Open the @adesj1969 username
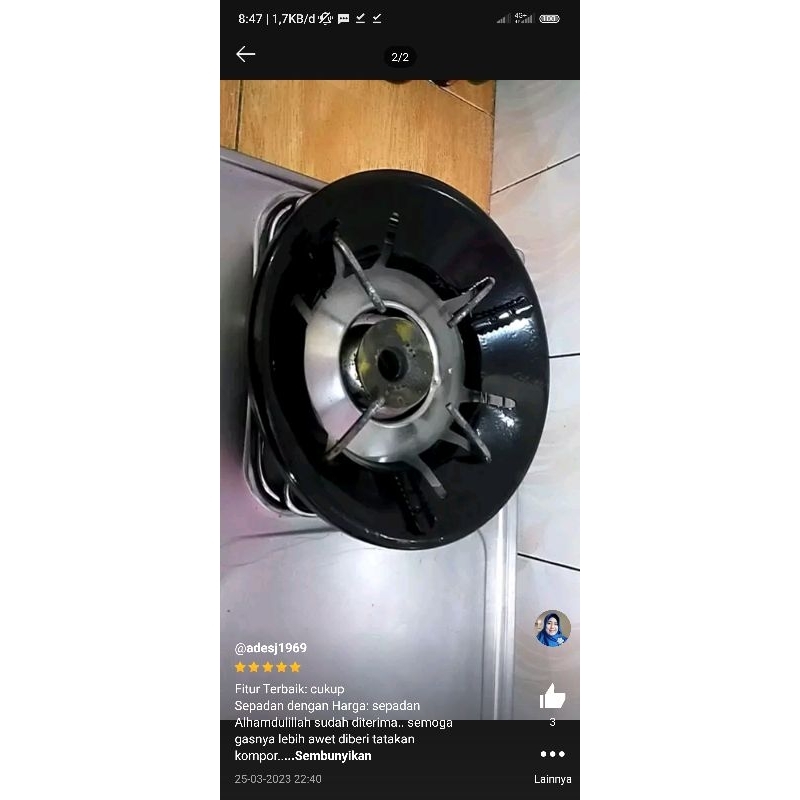 click(x=270, y=648)
